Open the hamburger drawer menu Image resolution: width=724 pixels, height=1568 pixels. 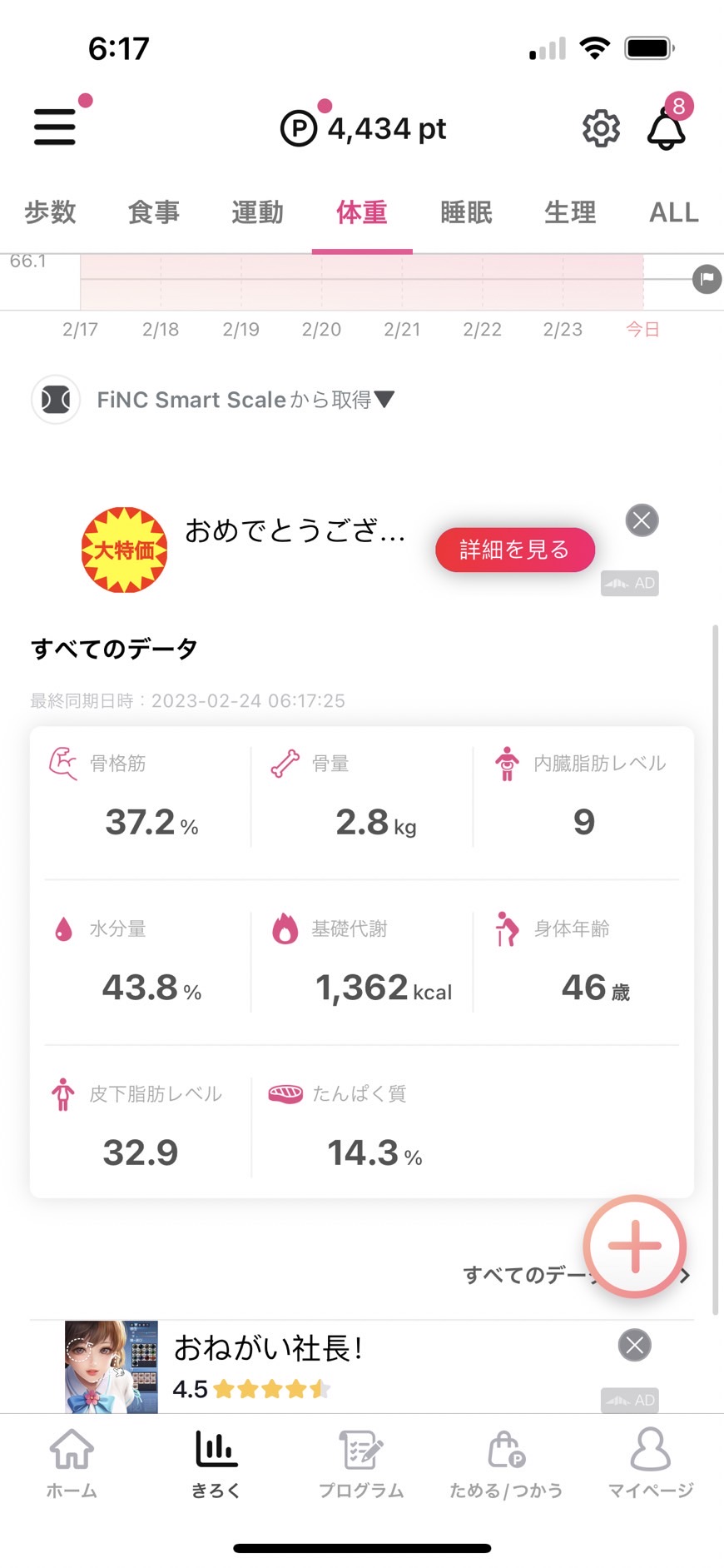click(55, 127)
